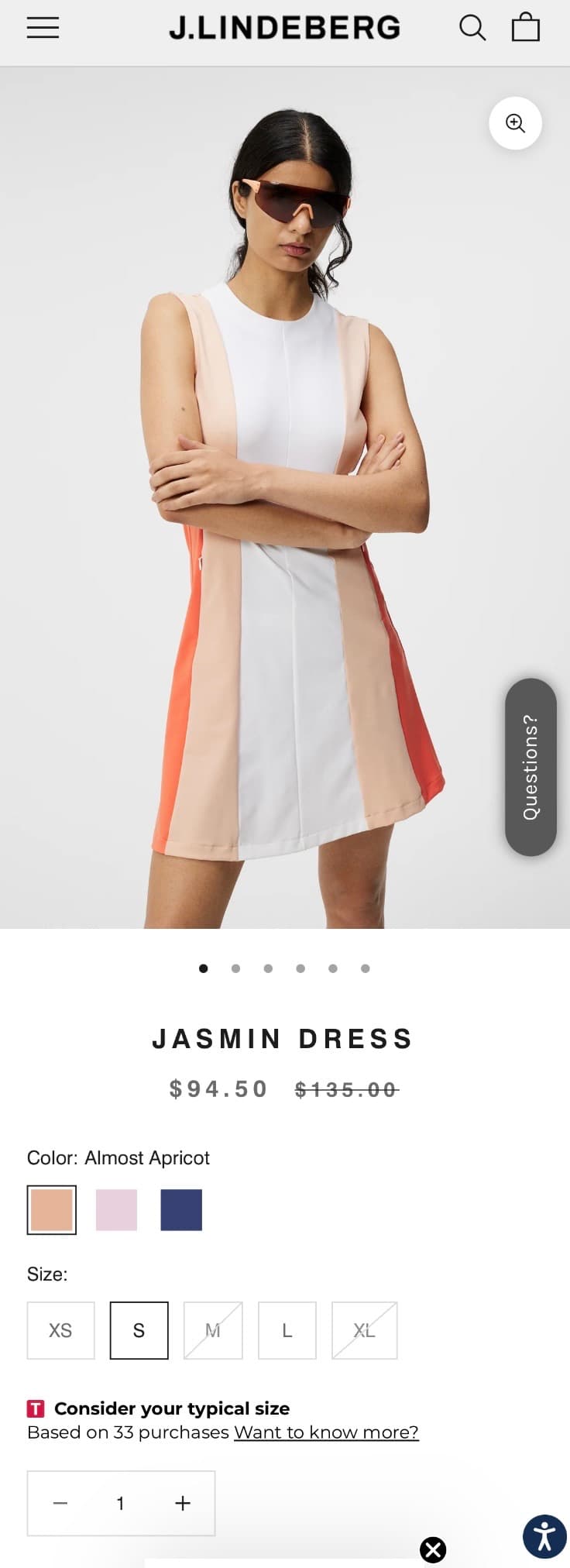Select the unavailable XL size option
This screenshot has height=1568, width=570.
pos(364,1330)
